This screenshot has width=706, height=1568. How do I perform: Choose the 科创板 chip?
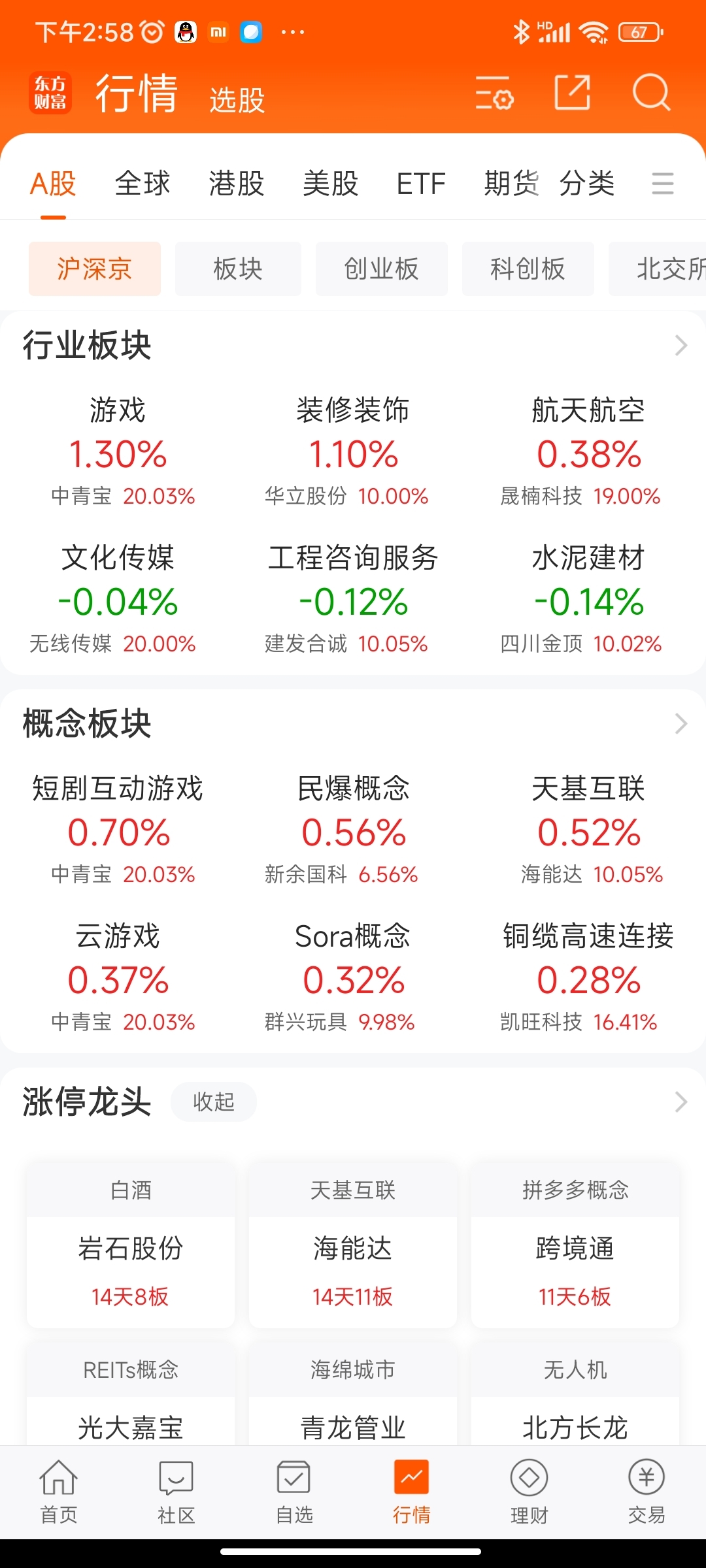click(528, 269)
